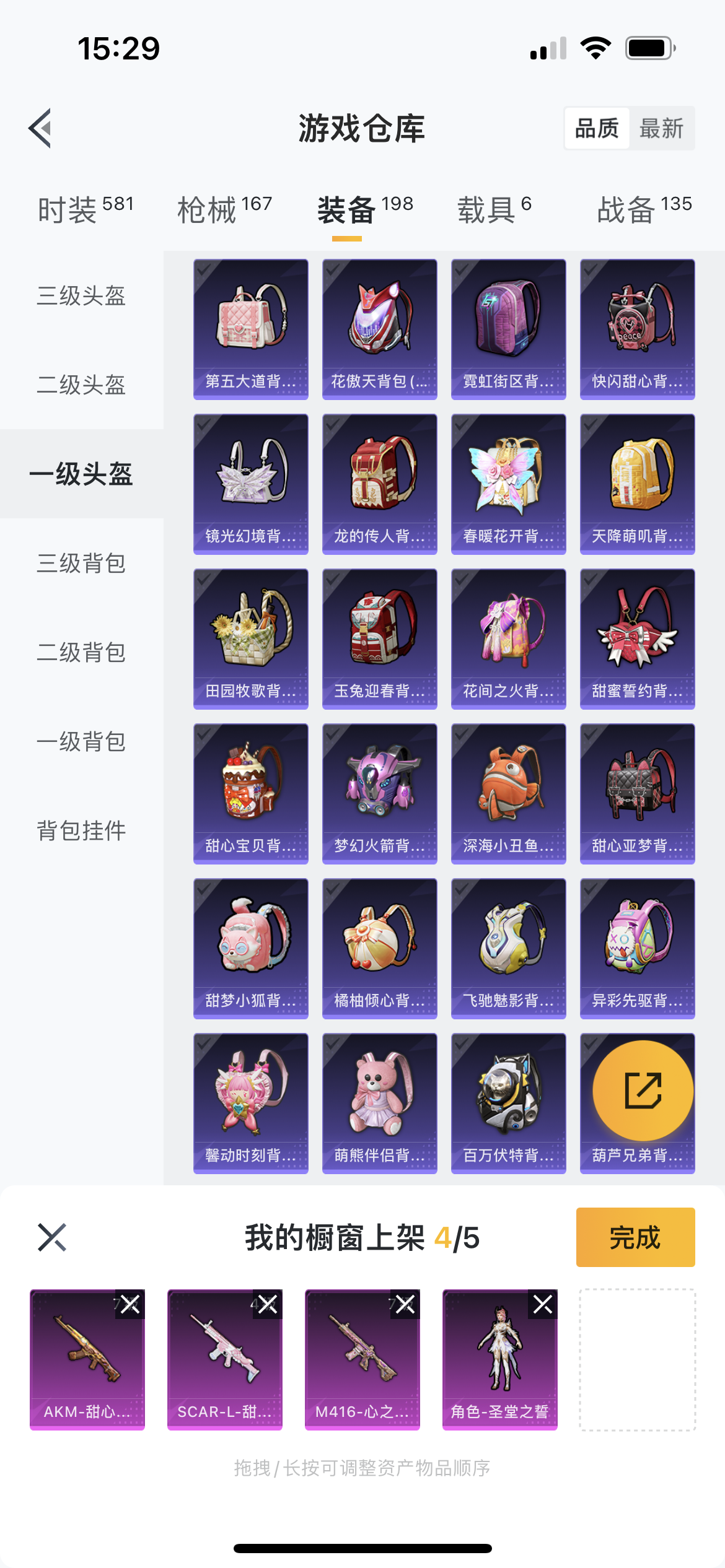Choose the 萌熊伴侣背包 item
This screenshot has height=1568, width=725.
(380, 1103)
